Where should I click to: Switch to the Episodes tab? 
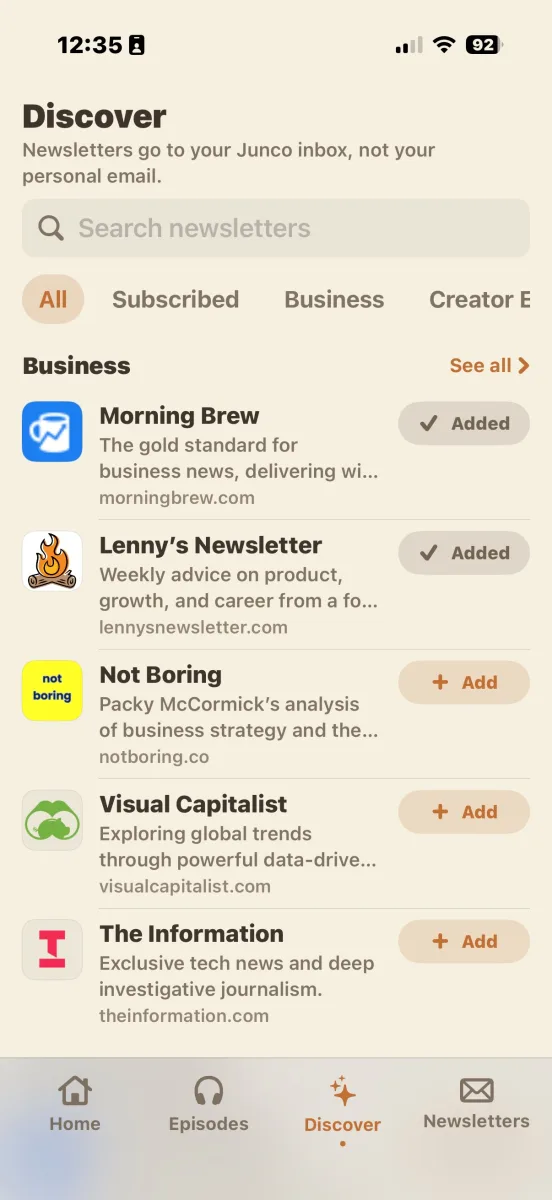pos(208,1104)
